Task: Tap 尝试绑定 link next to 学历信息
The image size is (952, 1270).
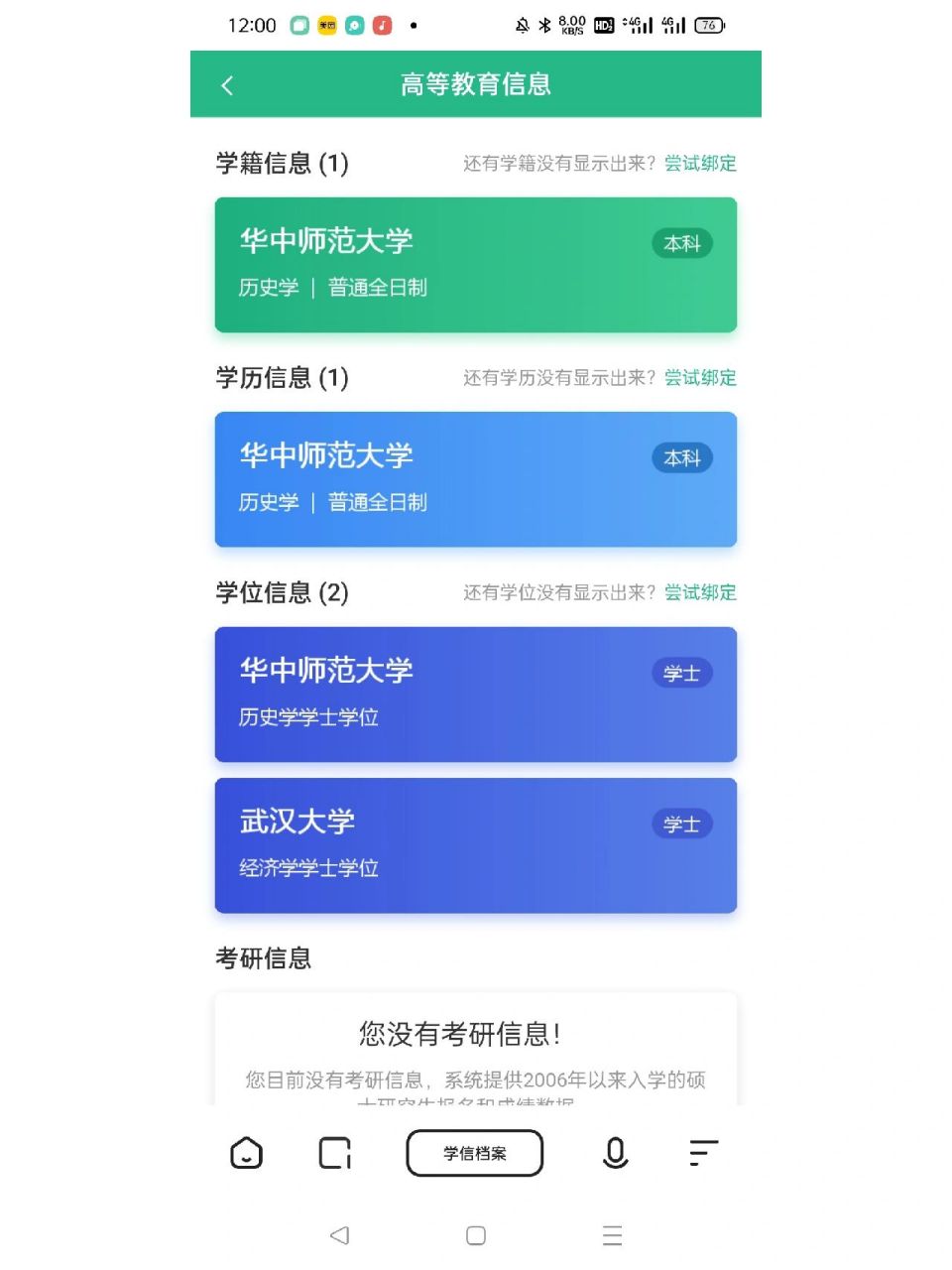Action: click(x=700, y=377)
